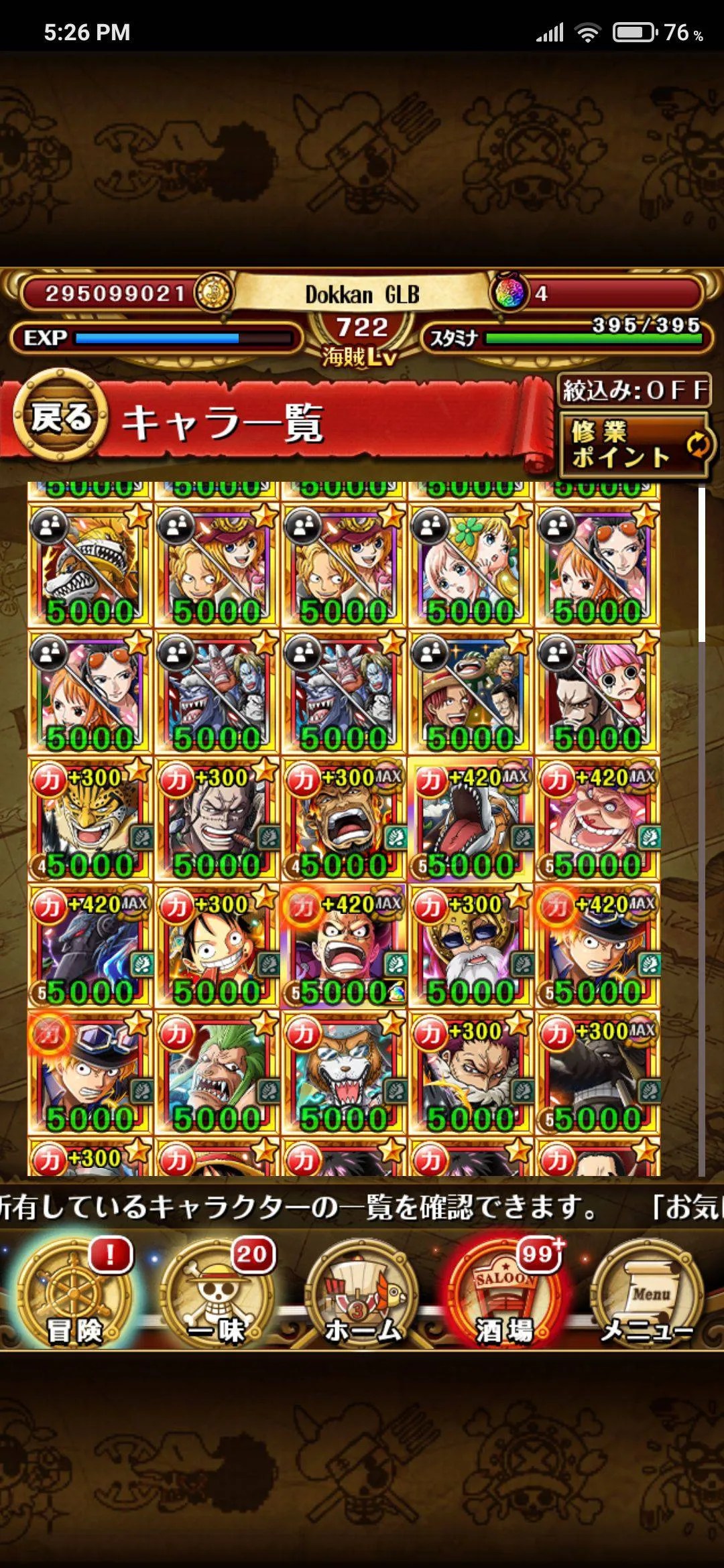Open the 絞込み:OFF filter button

(x=634, y=389)
